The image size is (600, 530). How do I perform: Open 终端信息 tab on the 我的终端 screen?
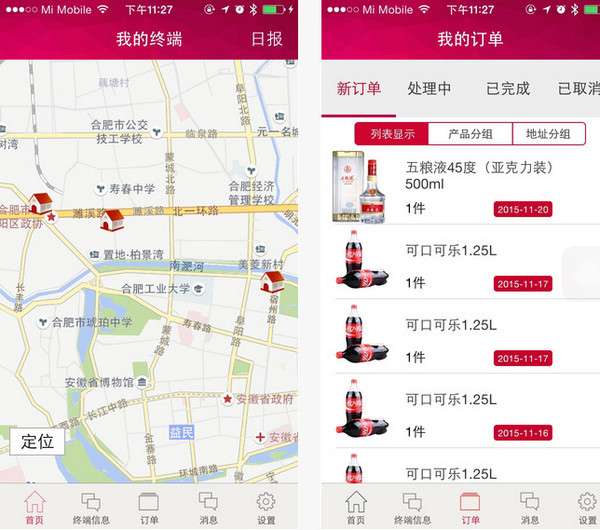[x=91, y=508]
